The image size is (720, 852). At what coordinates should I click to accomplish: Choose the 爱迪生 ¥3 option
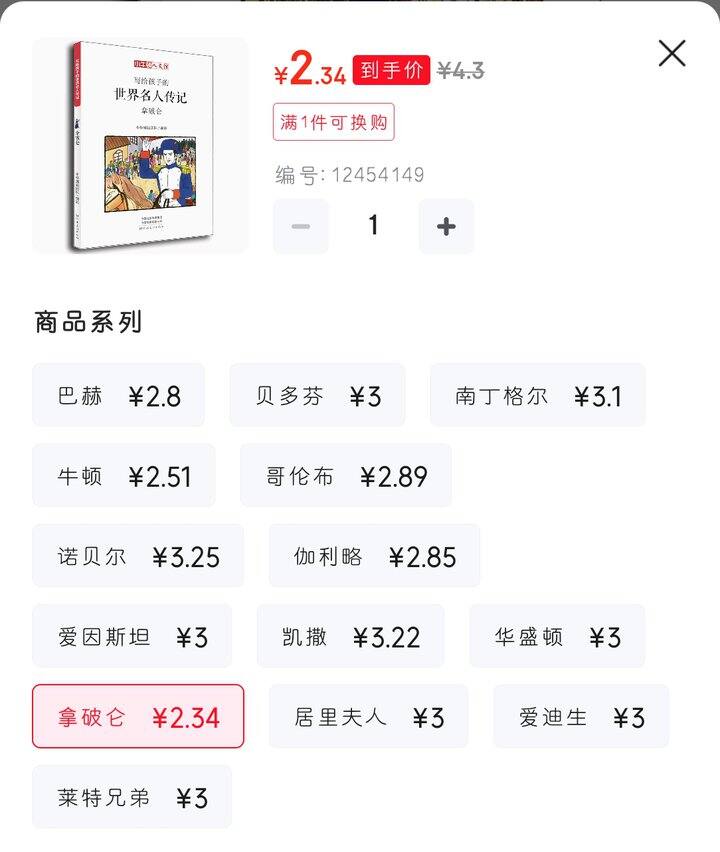(x=580, y=717)
